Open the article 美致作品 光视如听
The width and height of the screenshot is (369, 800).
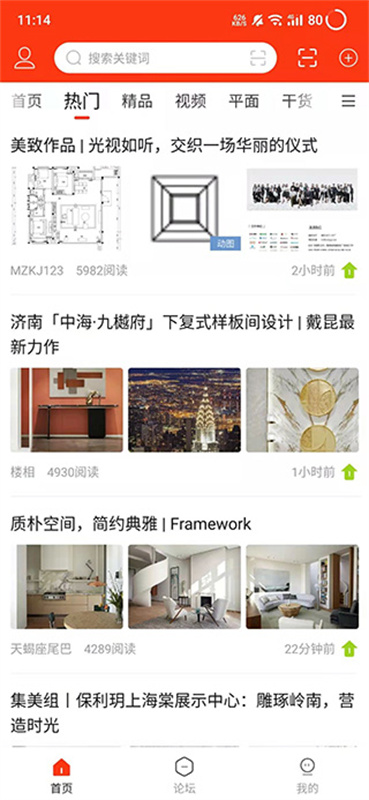click(164, 145)
